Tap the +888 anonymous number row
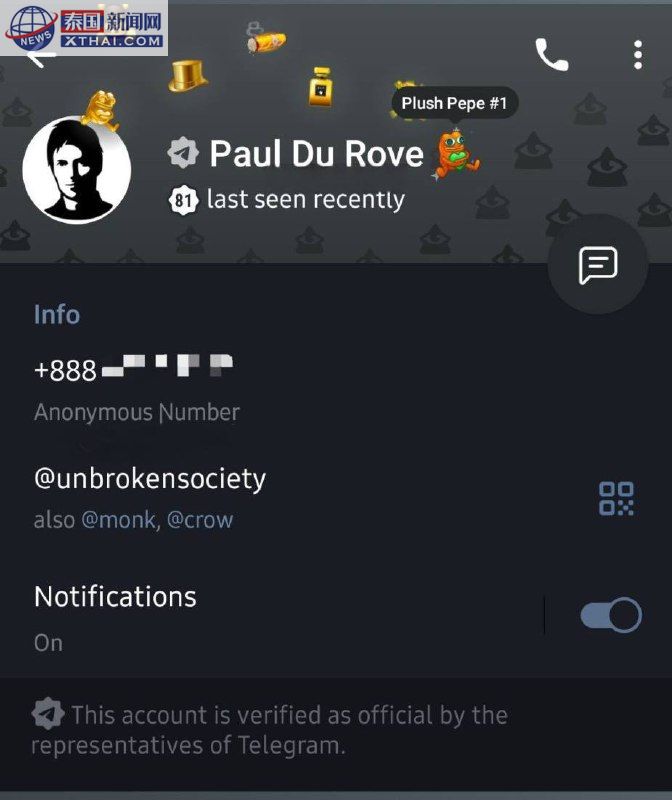Viewport: 672px width, 800px height. [135, 370]
